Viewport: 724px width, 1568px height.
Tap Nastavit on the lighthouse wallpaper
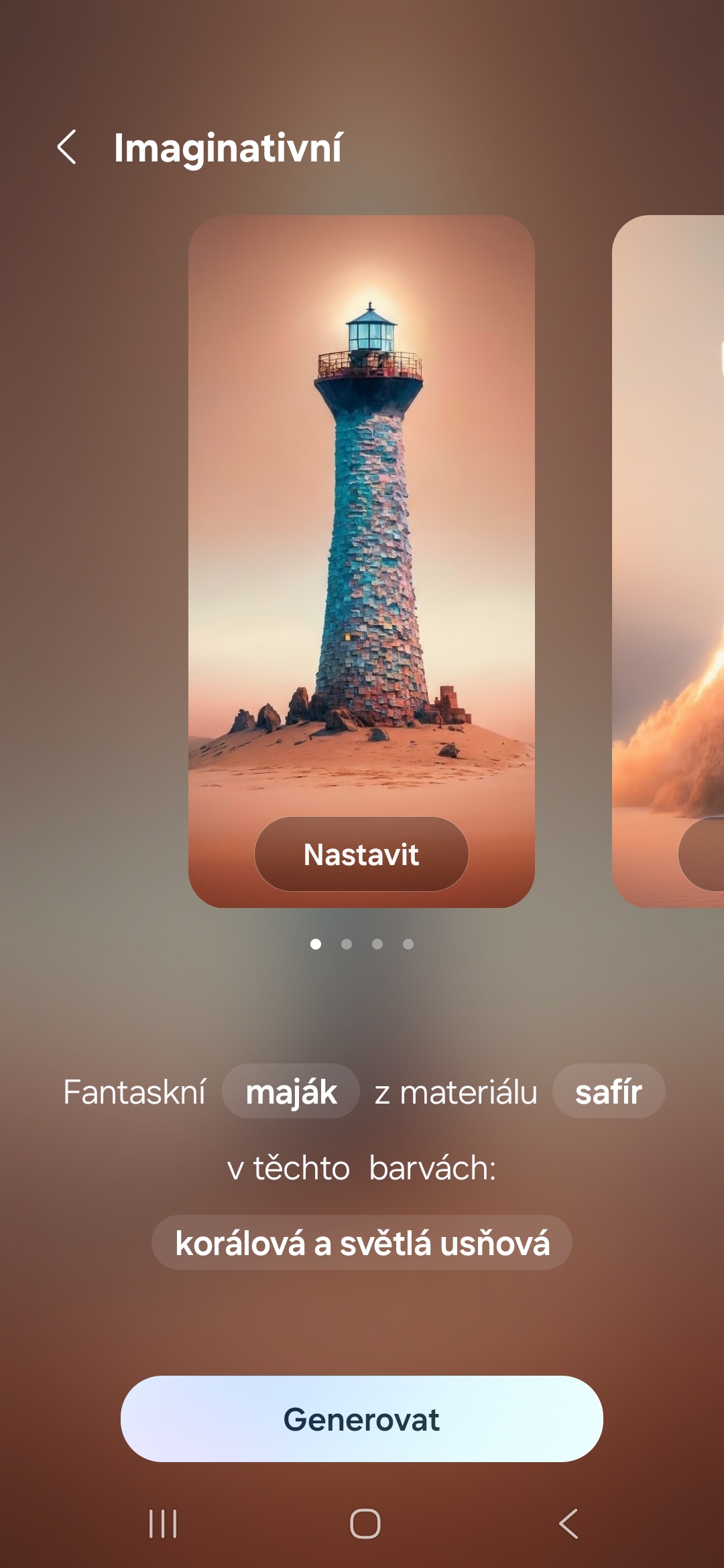361,854
